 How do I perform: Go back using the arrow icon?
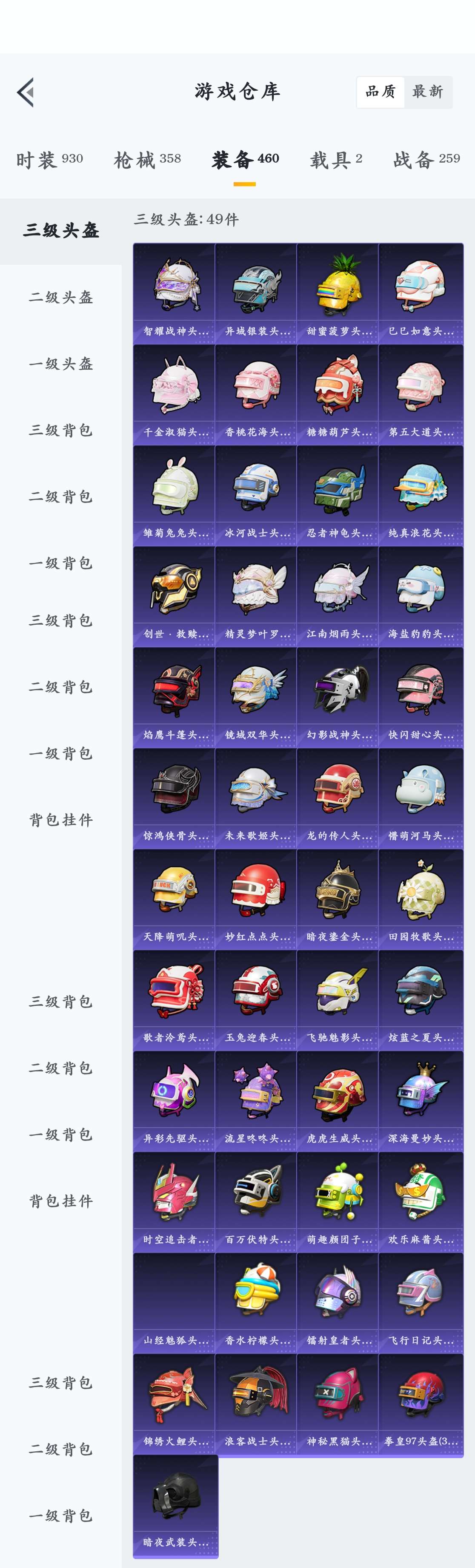26,92
